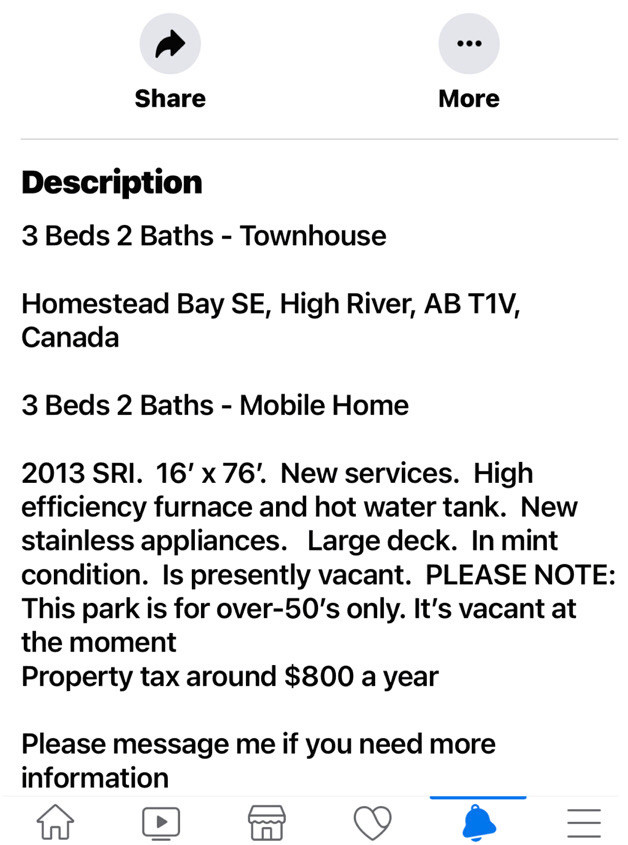Open the notifications bell tab

tap(478, 822)
